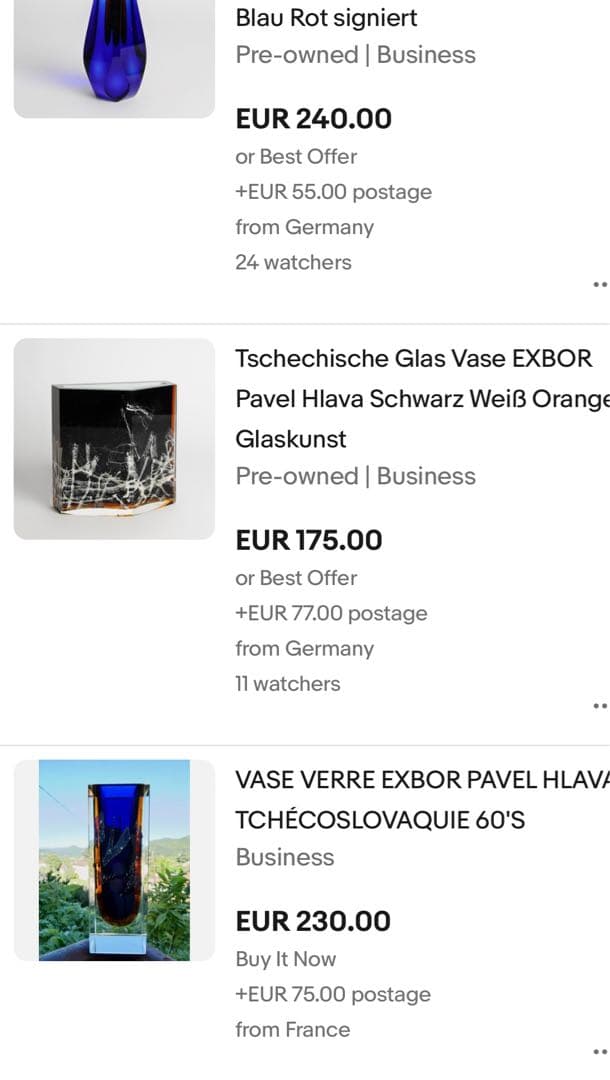Open options for the EUR 175.00 listing

click(599, 706)
